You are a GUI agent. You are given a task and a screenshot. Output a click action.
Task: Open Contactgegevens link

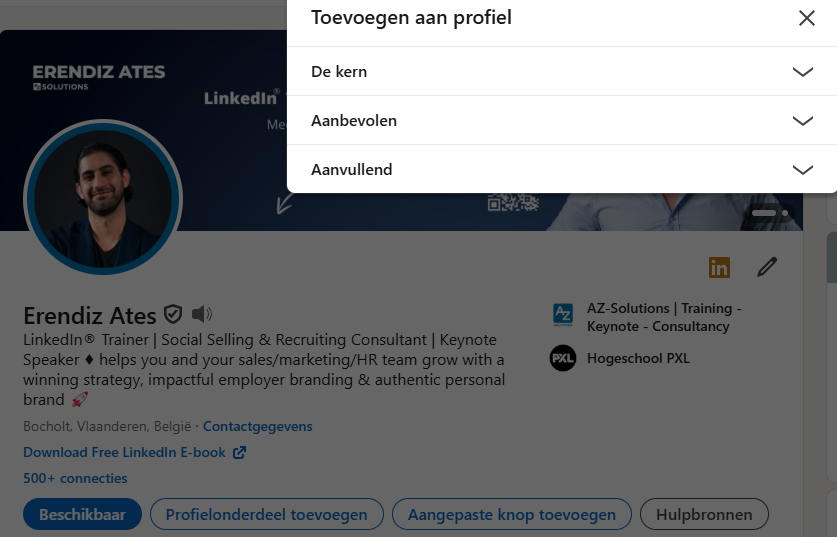(x=258, y=426)
